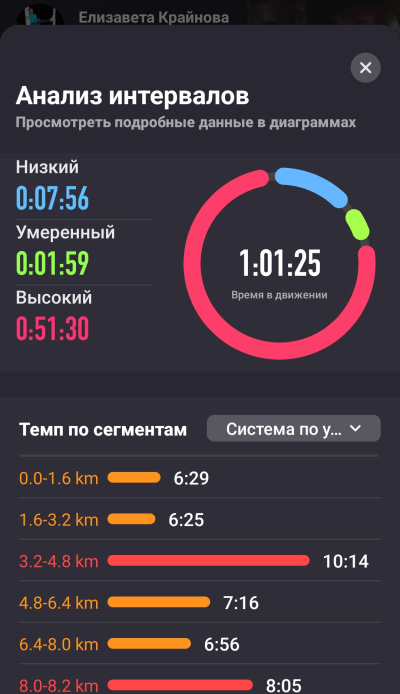
Task: Expand the pace segment system dropdown
Action: 293,428
